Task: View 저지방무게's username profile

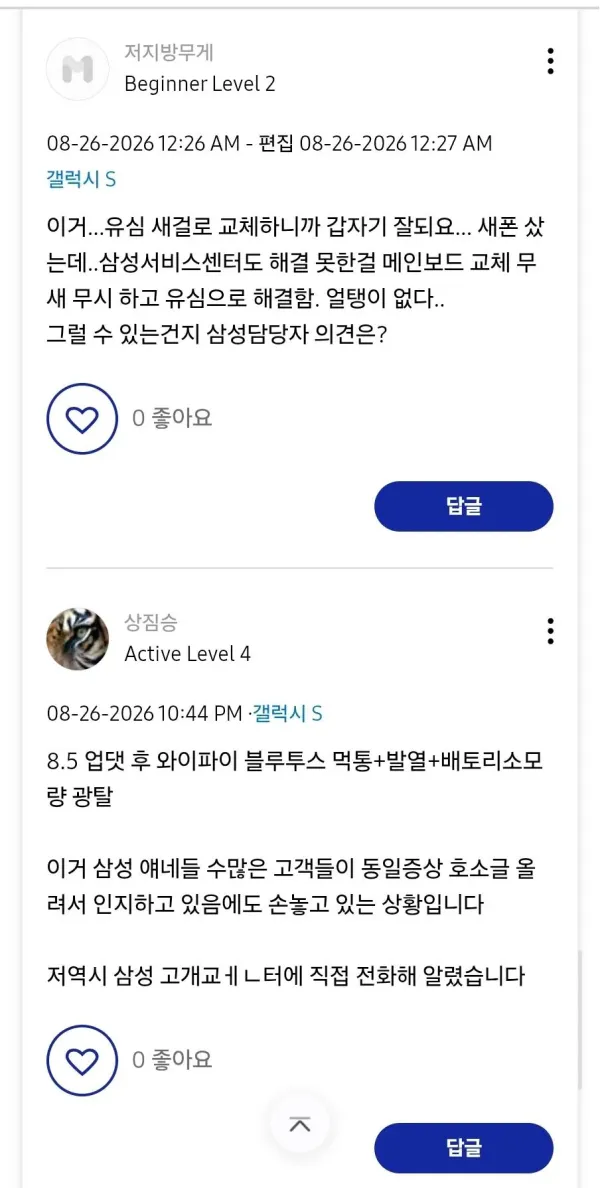Action: click(x=169, y=52)
